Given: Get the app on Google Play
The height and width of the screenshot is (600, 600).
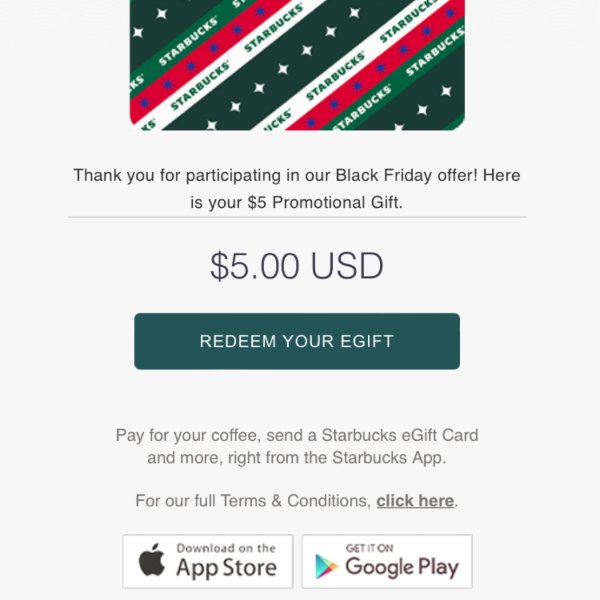Looking at the screenshot, I should point(386,561).
